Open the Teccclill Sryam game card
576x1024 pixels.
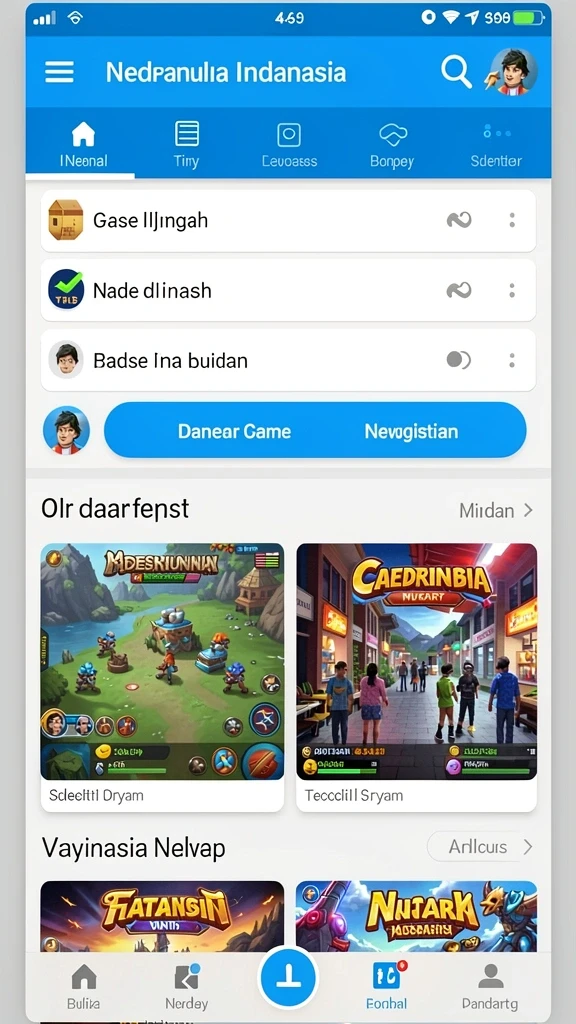[x=417, y=677]
